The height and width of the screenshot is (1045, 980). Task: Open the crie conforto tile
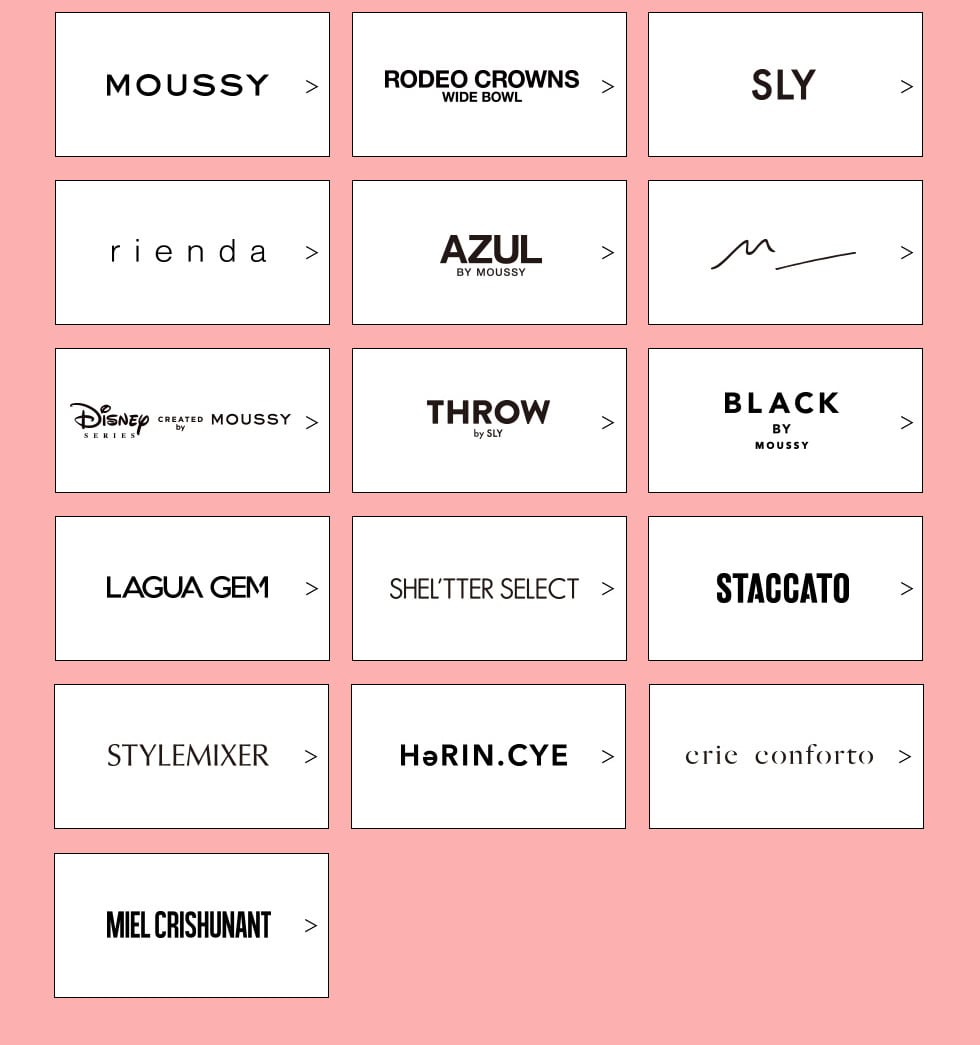tap(786, 756)
